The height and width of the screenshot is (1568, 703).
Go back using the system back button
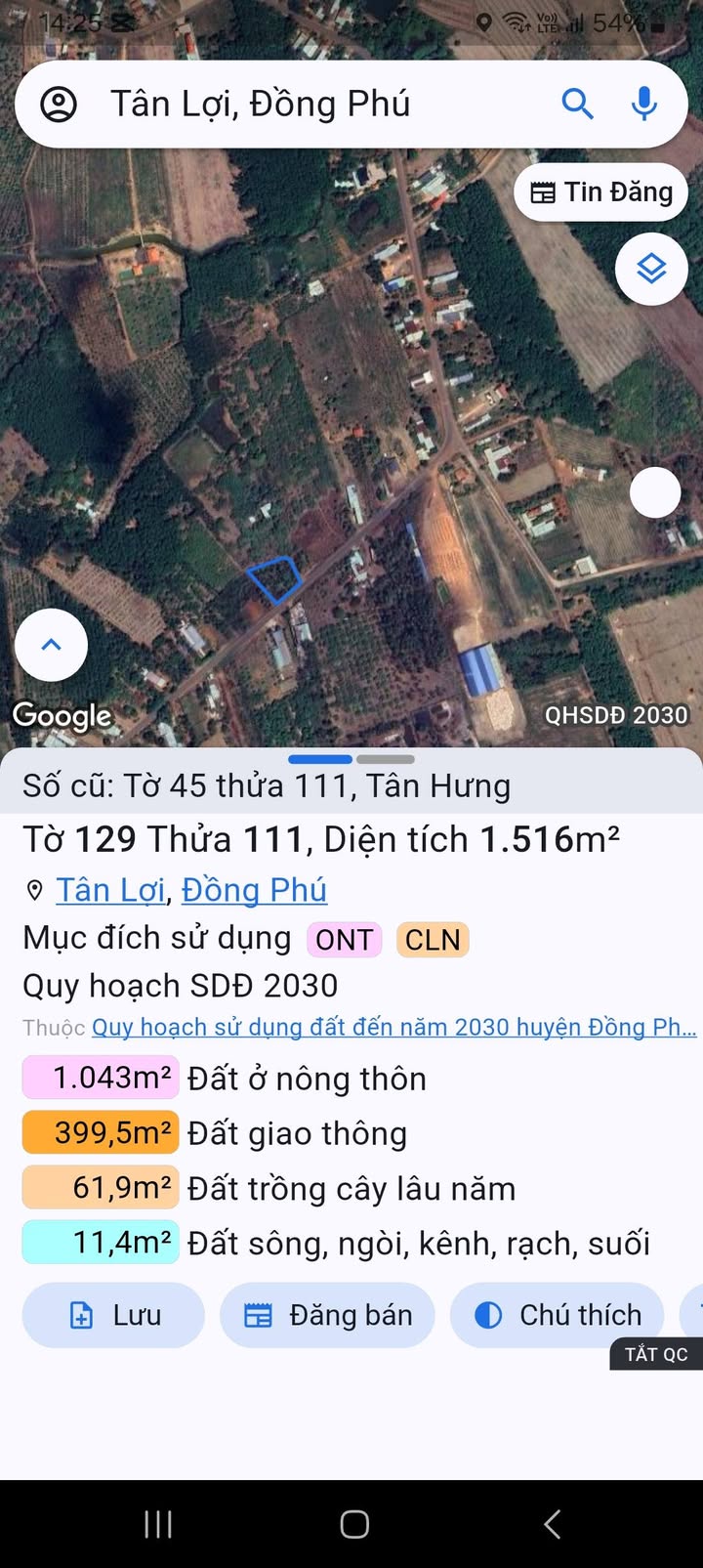click(x=552, y=1524)
